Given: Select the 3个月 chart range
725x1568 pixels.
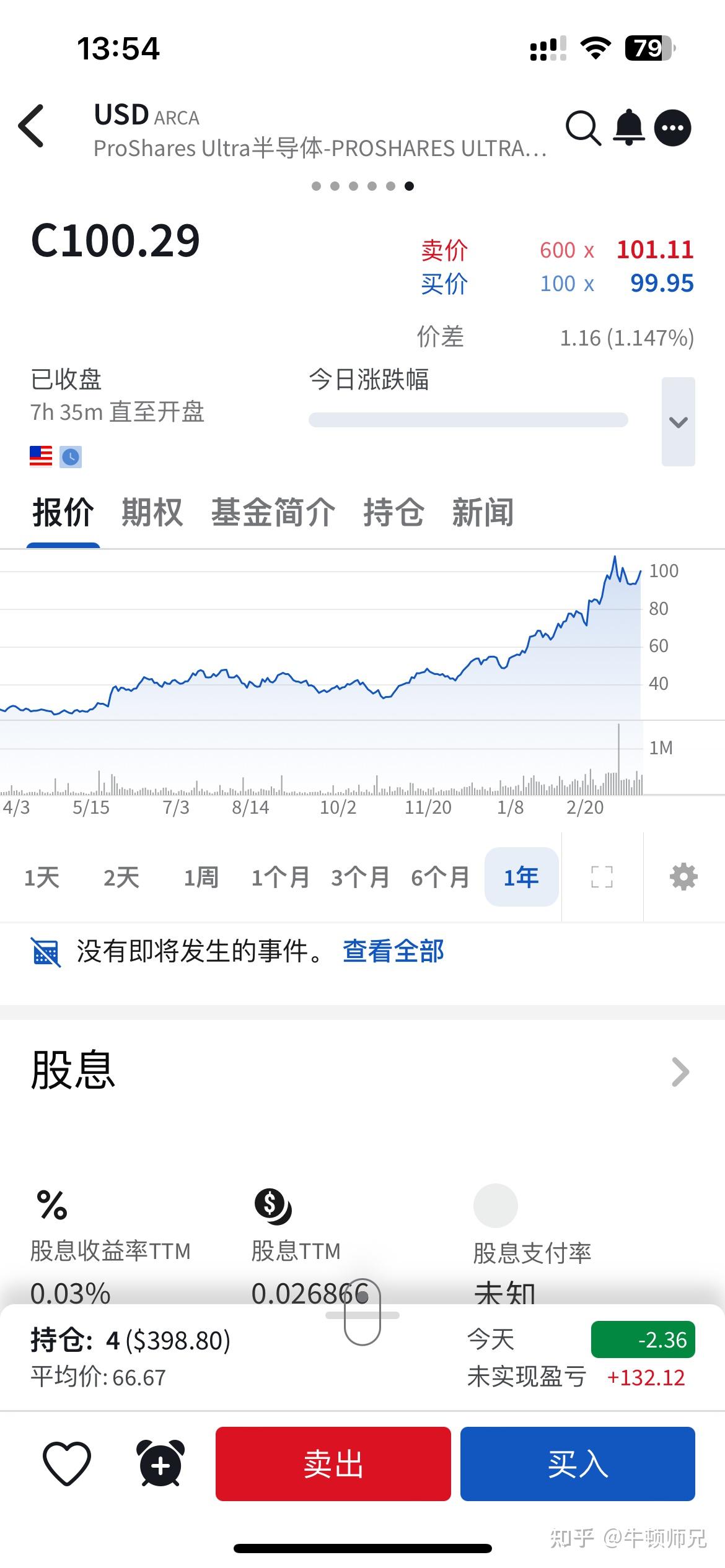Looking at the screenshot, I should pyautogui.click(x=361, y=878).
